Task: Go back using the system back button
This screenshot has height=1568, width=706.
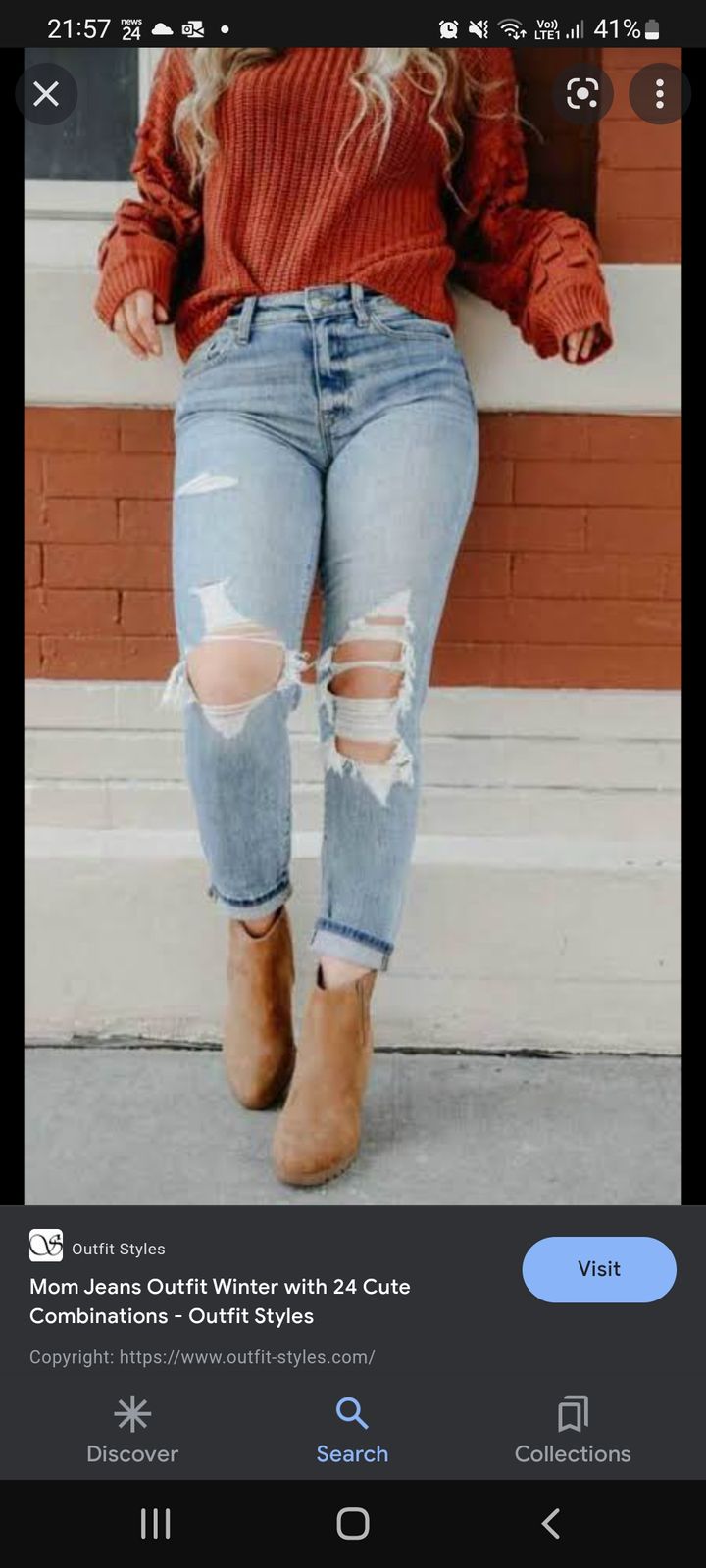Action: coord(551,1523)
